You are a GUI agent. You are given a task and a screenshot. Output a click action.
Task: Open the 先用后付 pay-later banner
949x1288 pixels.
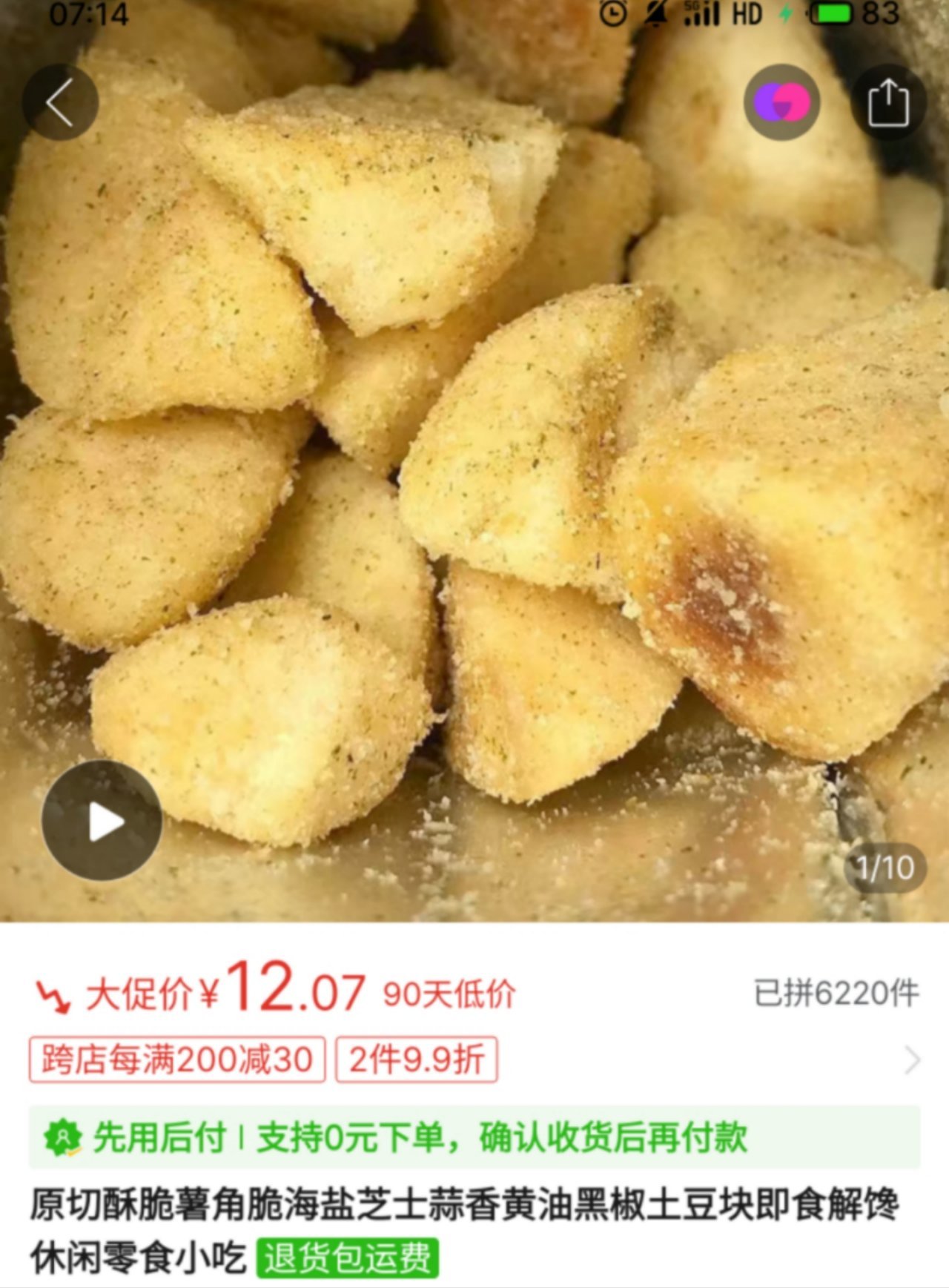coord(474,1137)
